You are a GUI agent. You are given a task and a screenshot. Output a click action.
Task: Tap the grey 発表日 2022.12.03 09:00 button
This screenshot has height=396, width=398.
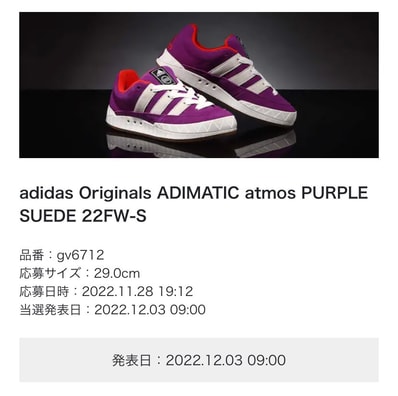(199, 360)
